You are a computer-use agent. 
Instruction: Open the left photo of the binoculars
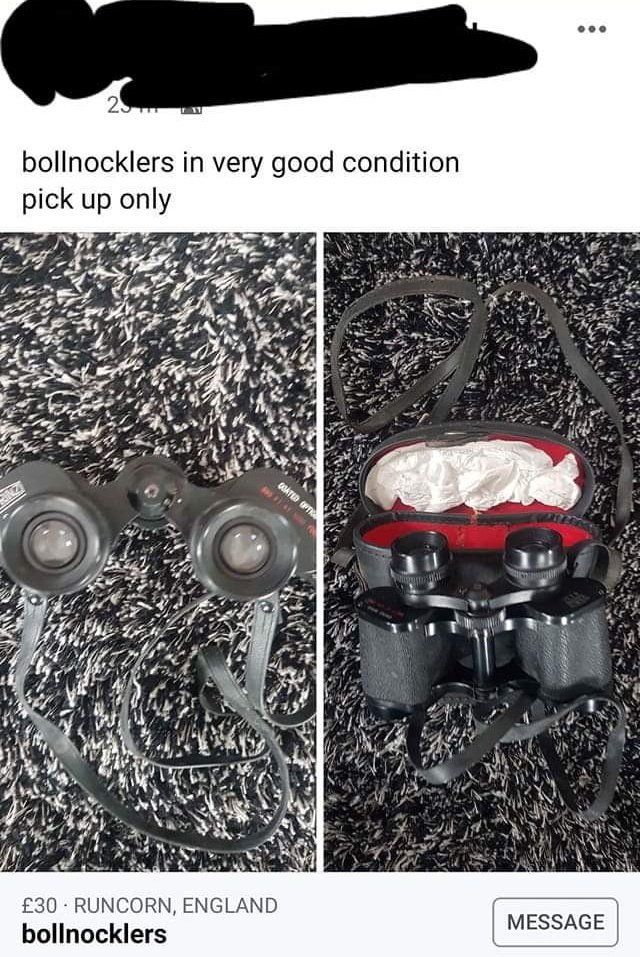point(157,552)
